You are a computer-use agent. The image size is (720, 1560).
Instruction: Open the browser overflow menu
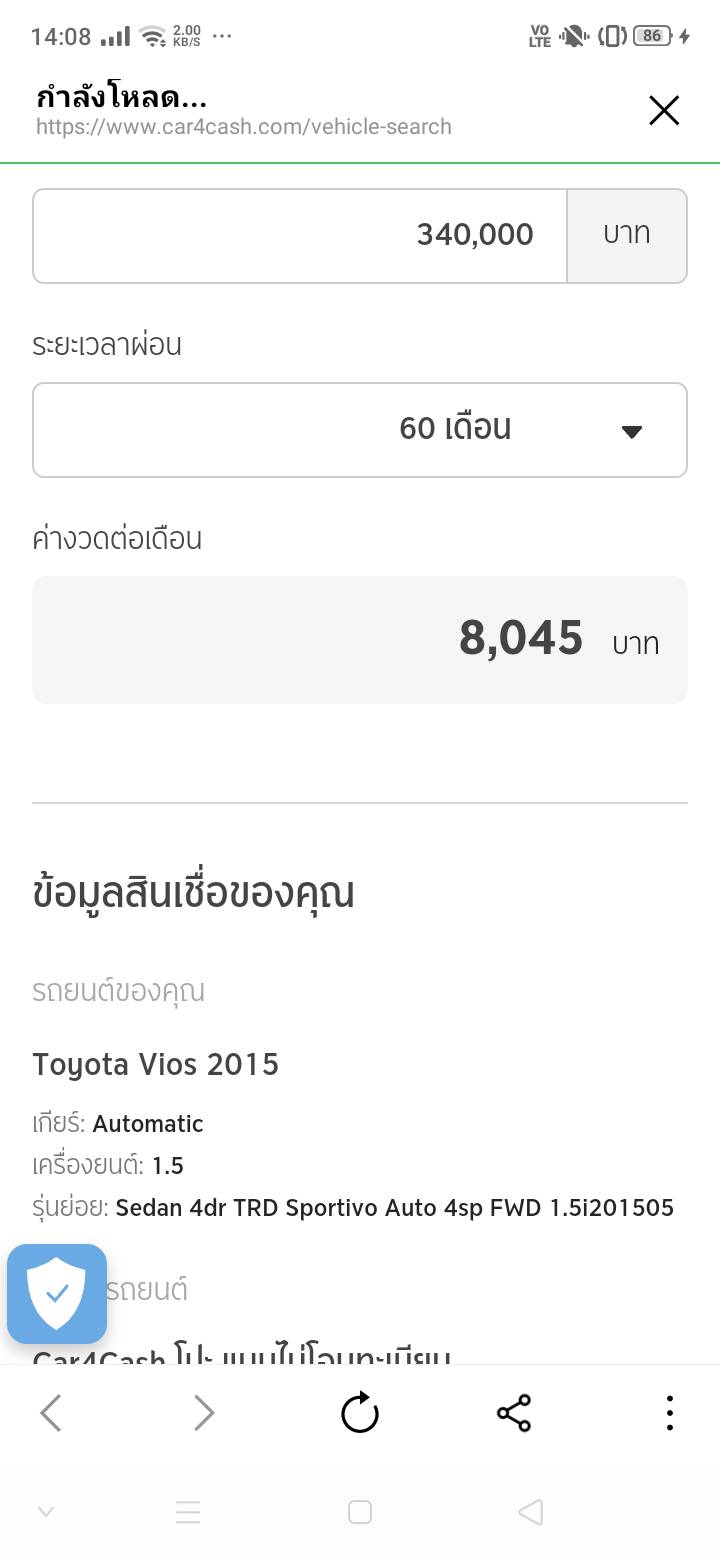pos(669,1414)
